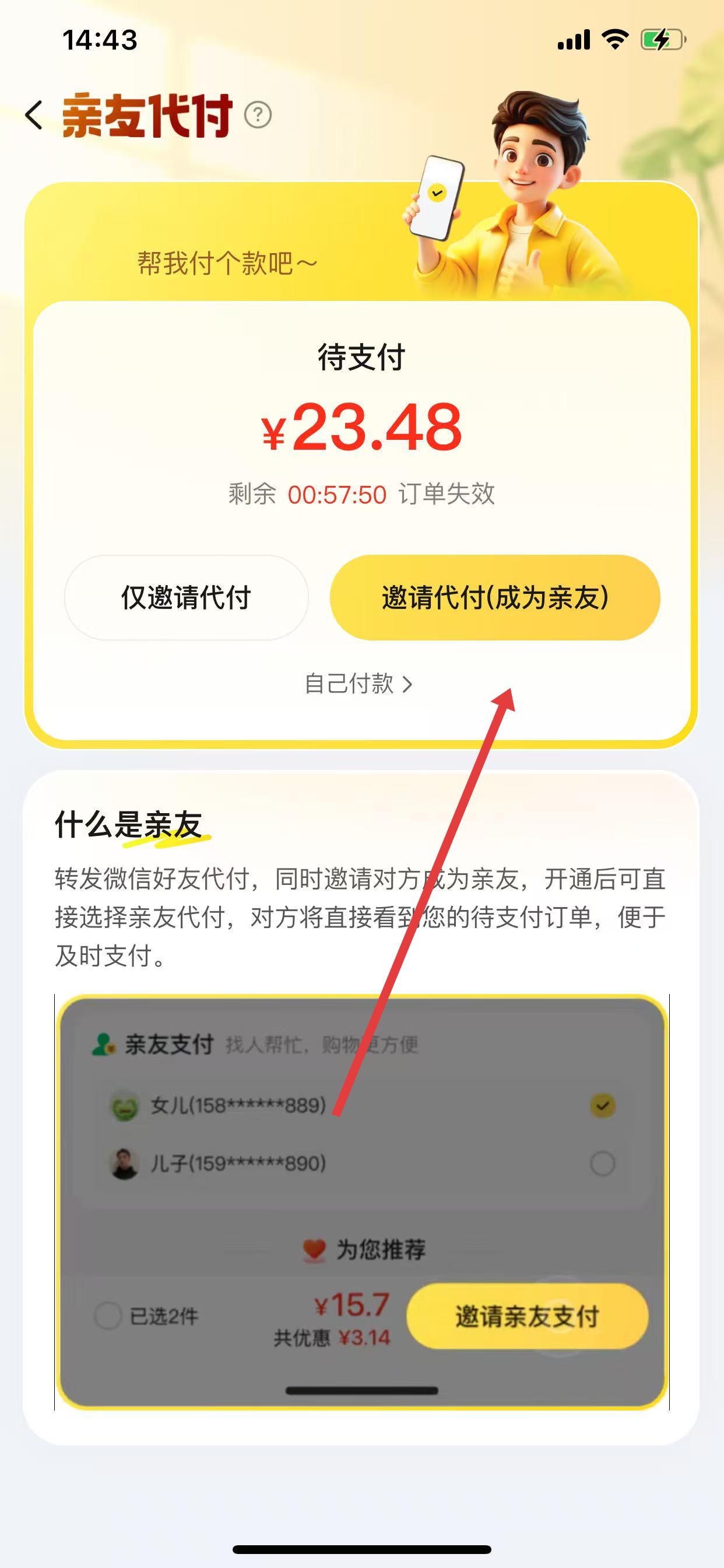Viewport: 724px width, 1568px height.
Task: Choose 仅邀请代付 option
Action: pyautogui.click(x=186, y=597)
